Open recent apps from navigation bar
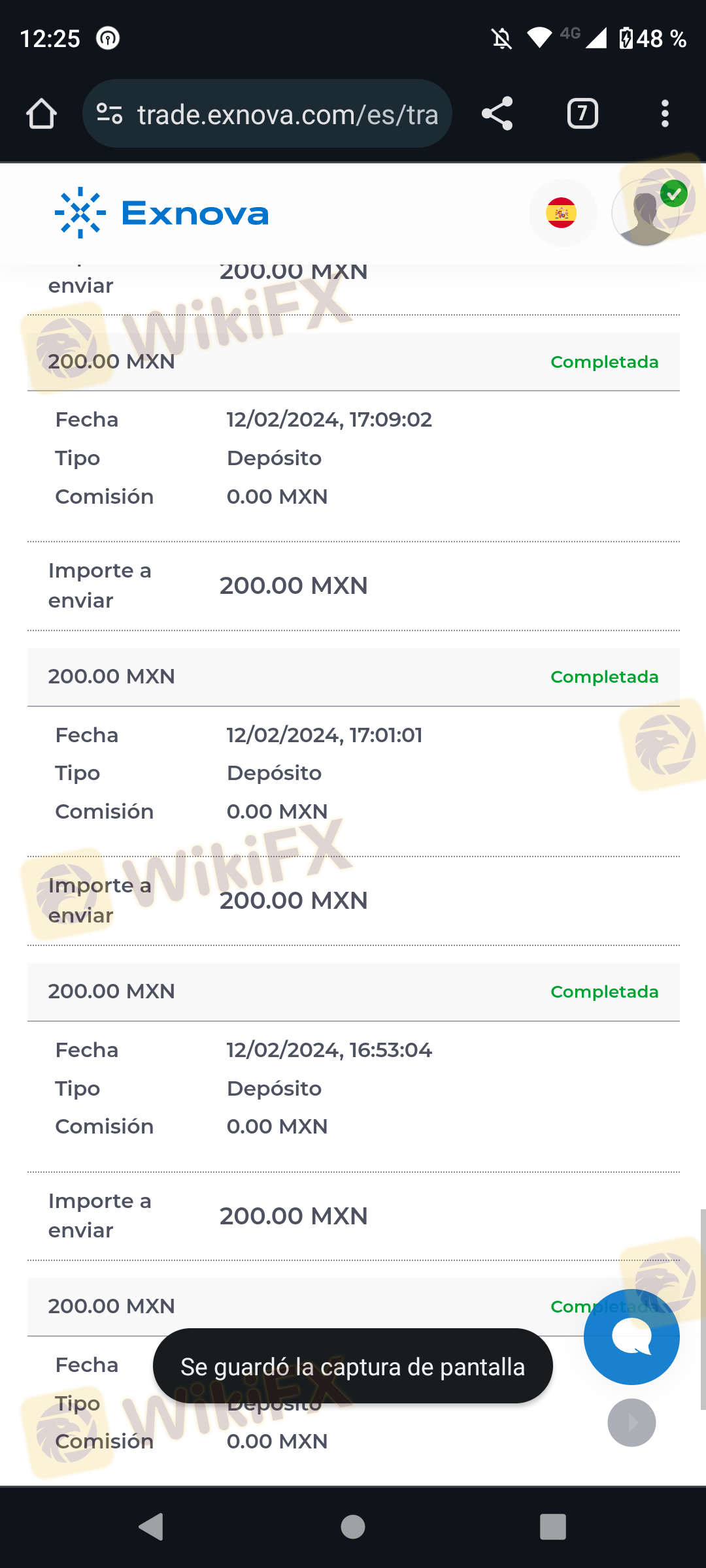Screen dimensions: 706x1568 pos(552,1527)
